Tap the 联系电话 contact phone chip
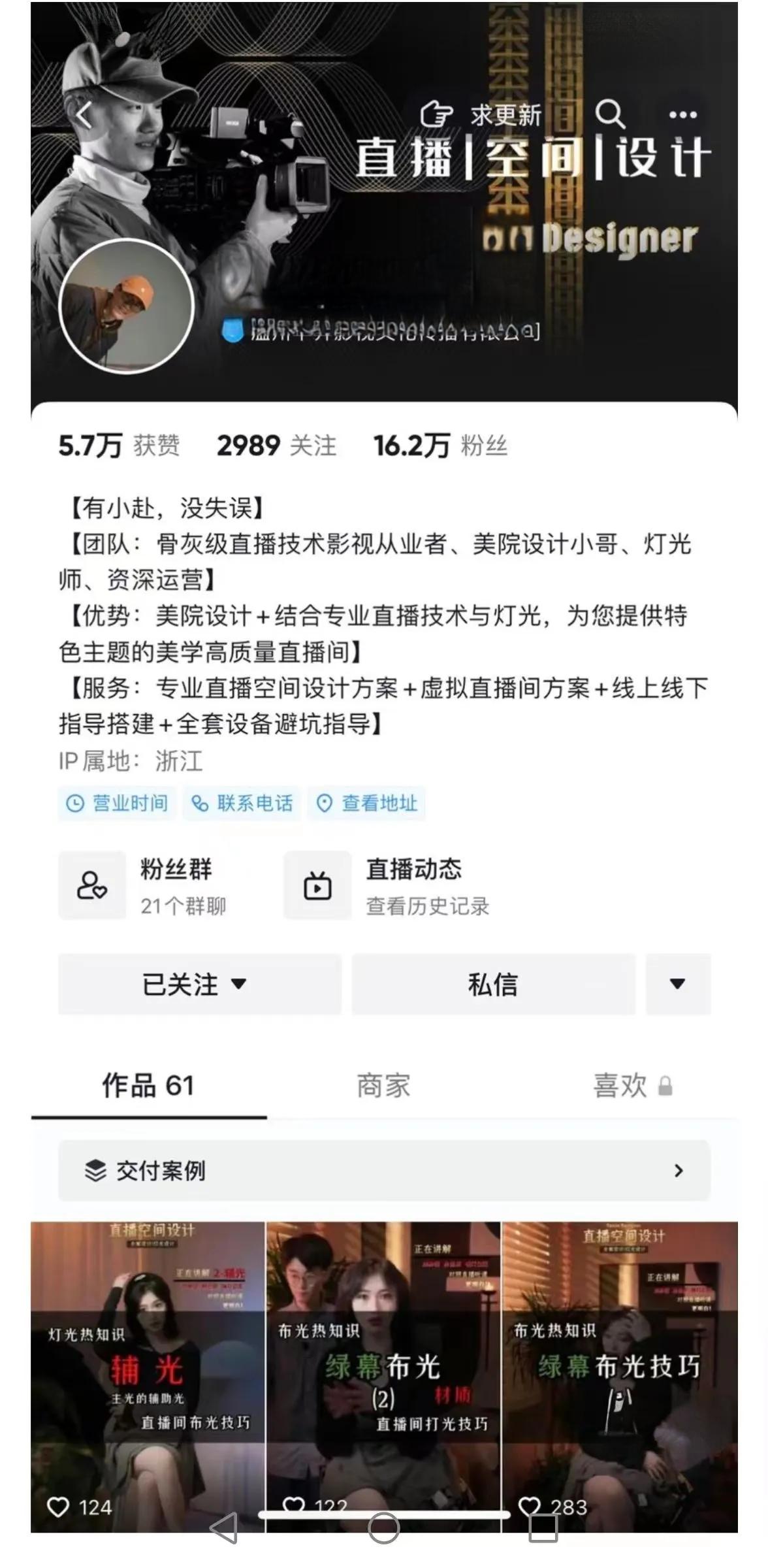Image resolution: width=768 pixels, height=1568 pixels. pyautogui.click(x=242, y=803)
